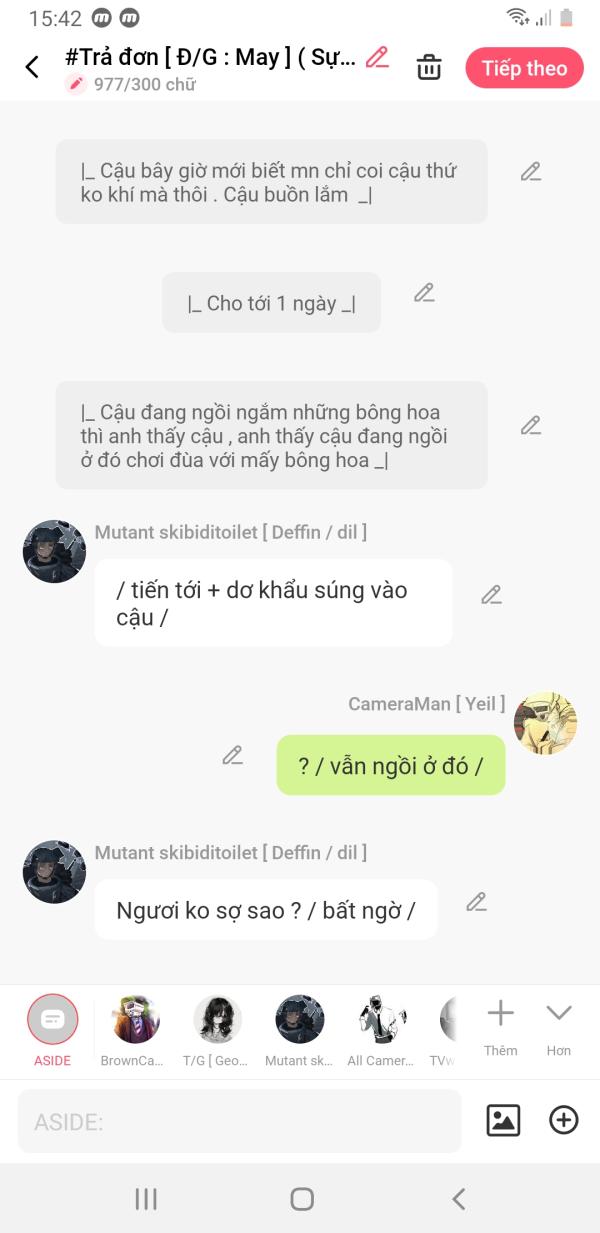Open the circled plus attachment menu
The width and height of the screenshot is (600, 1233).
(x=564, y=1120)
